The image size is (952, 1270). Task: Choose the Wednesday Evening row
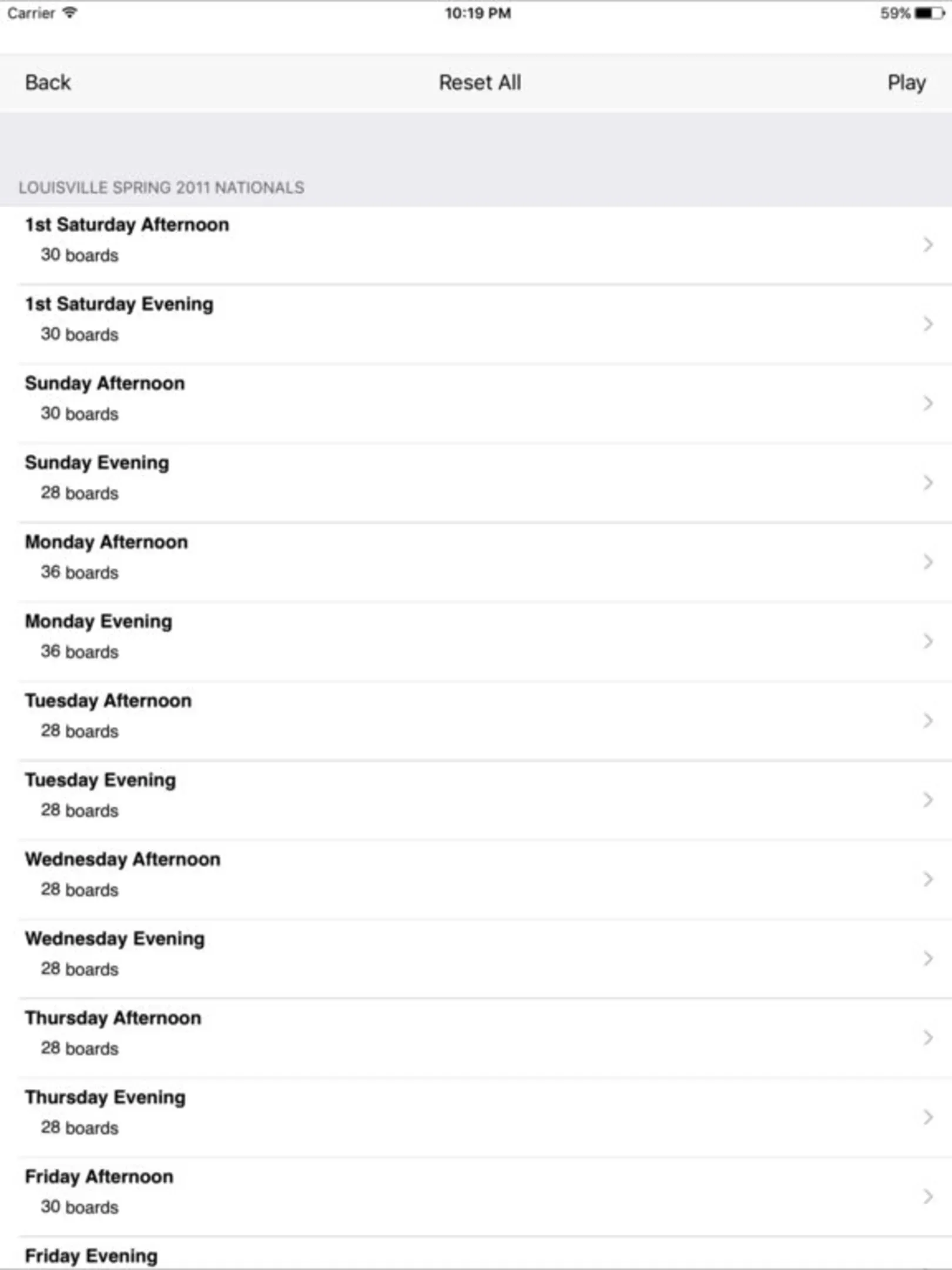click(476, 960)
